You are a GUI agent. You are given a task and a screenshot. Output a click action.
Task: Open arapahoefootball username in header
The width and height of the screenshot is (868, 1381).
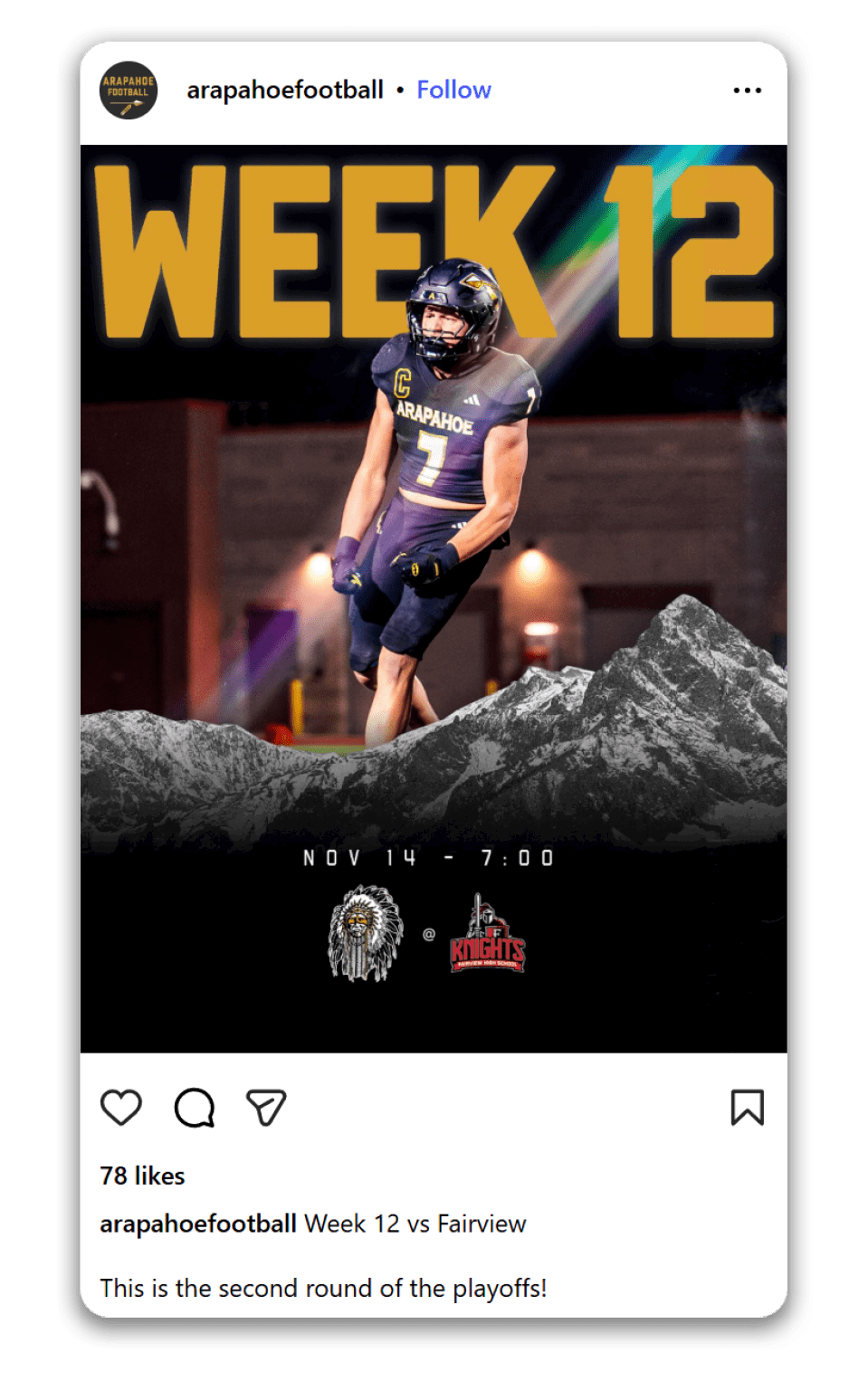(285, 90)
